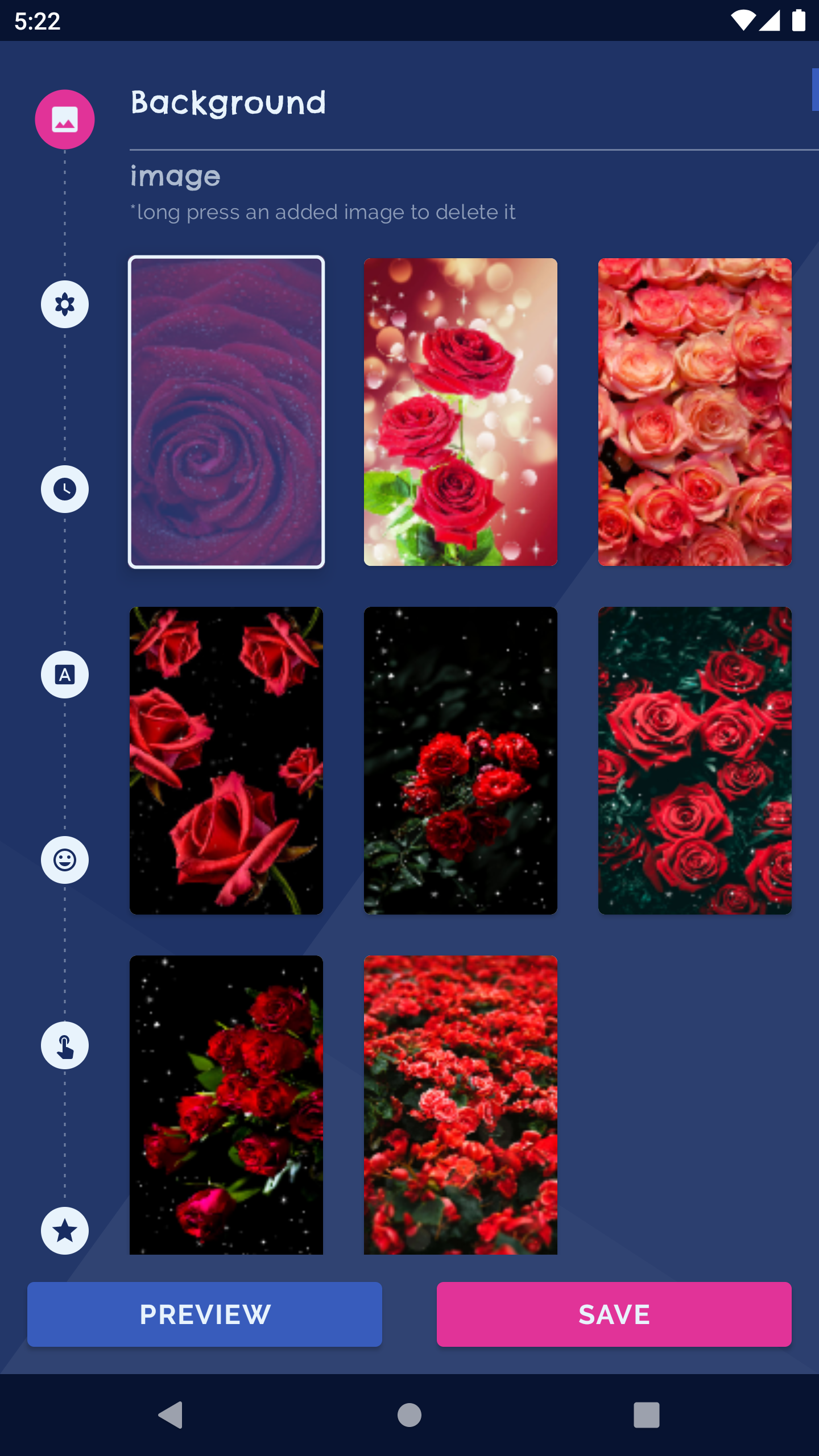
Task: Pick red roses with teal leaves background
Action: (x=694, y=760)
